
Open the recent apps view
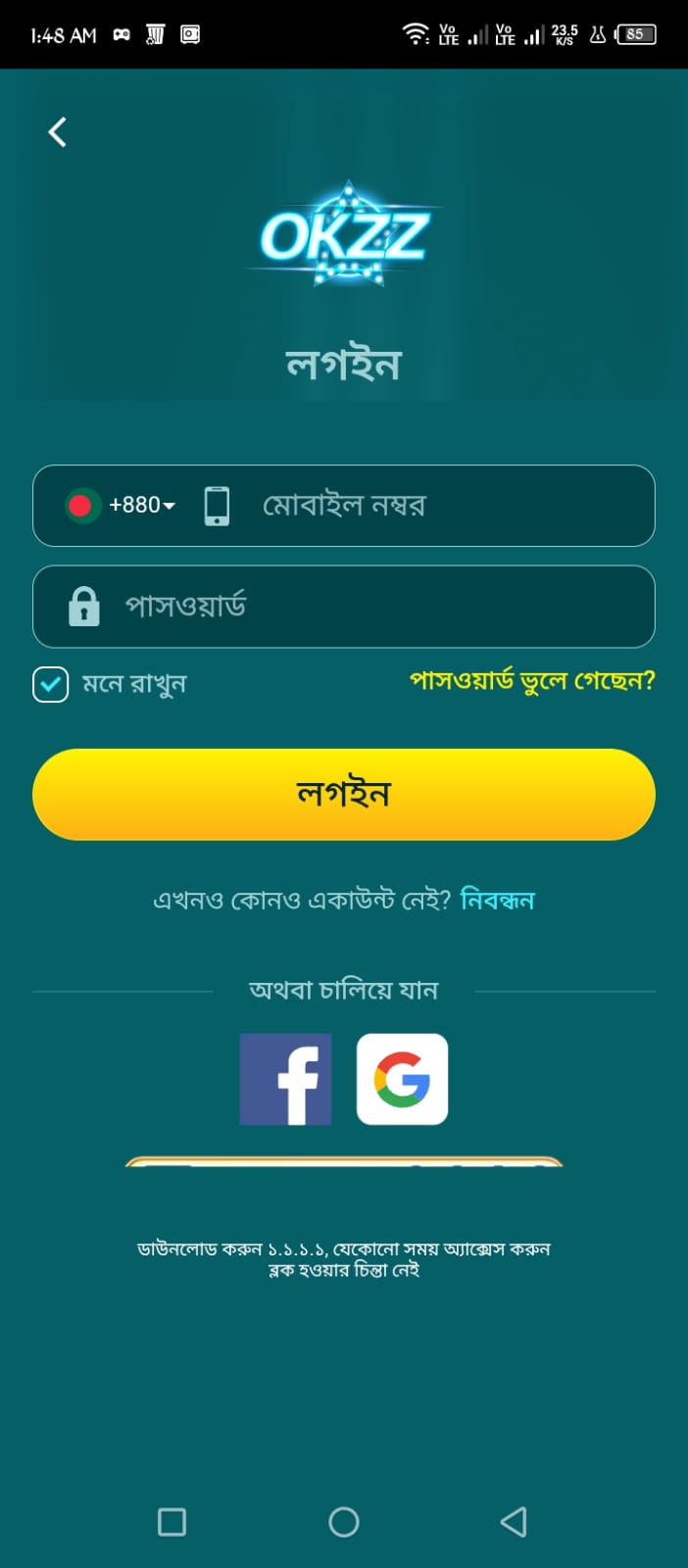point(172,1521)
